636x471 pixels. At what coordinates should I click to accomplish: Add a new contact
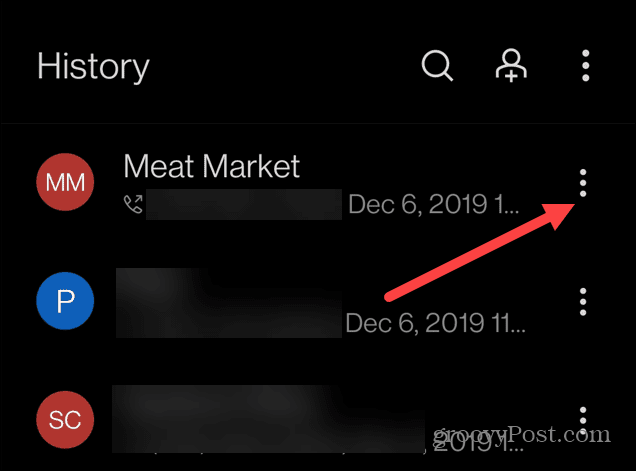click(511, 66)
